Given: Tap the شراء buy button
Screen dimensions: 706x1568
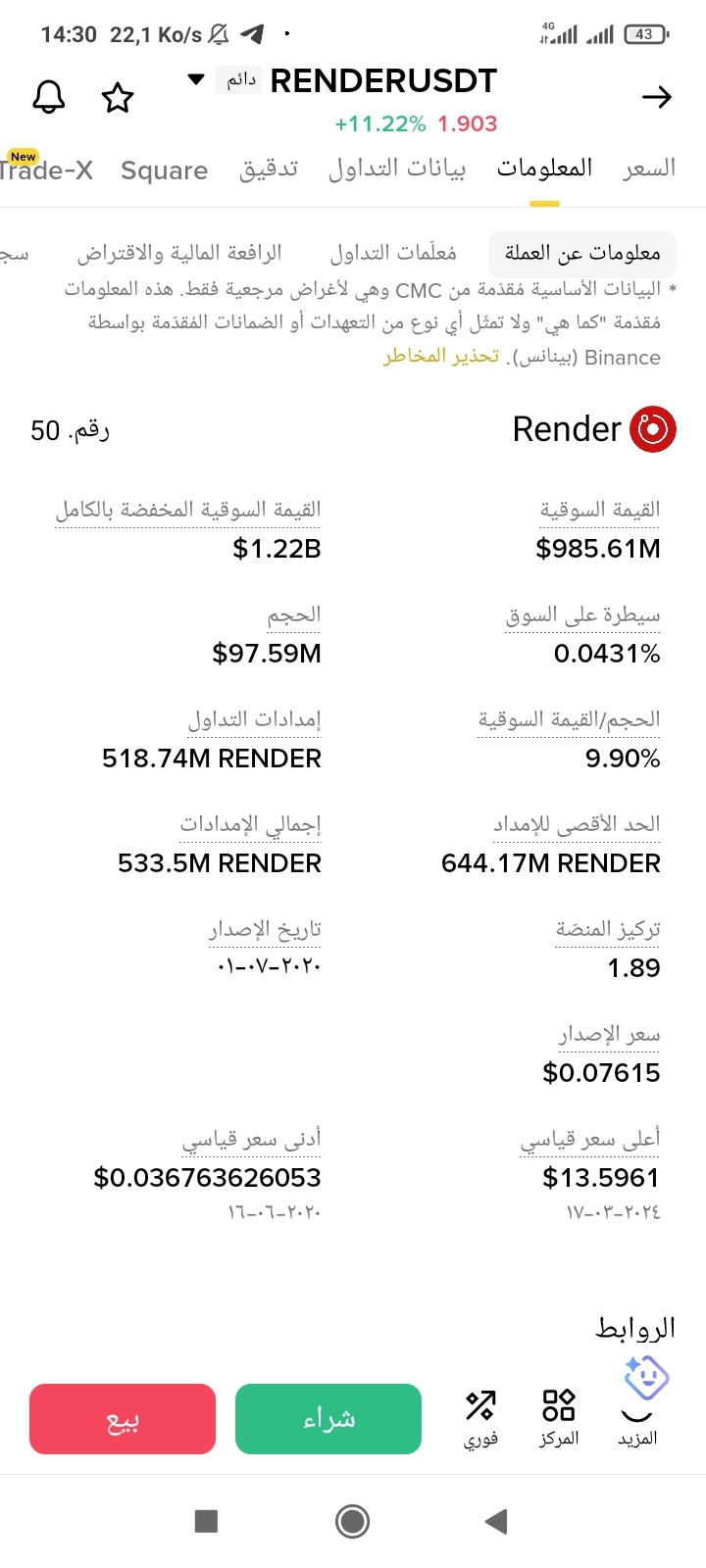Looking at the screenshot, I should (328, 1418).
